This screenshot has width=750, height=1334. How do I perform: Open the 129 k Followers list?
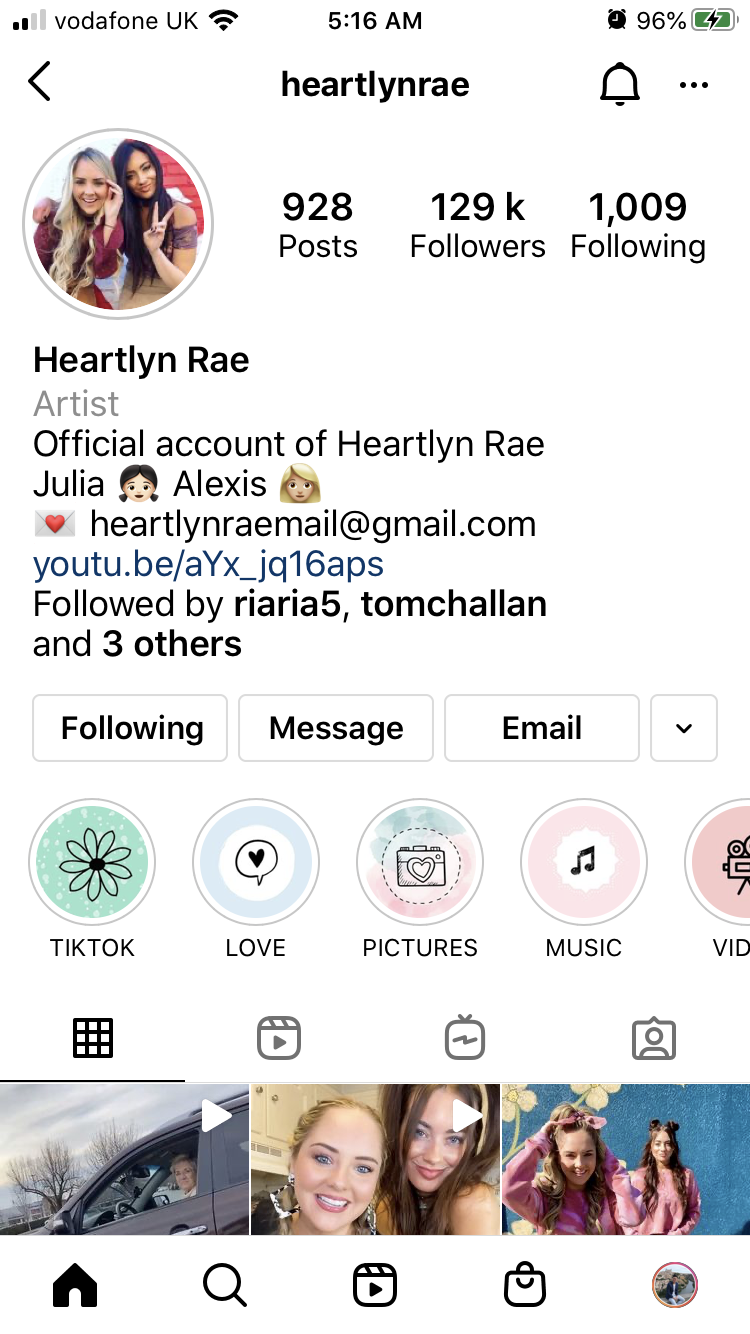(x=477, y=225)
